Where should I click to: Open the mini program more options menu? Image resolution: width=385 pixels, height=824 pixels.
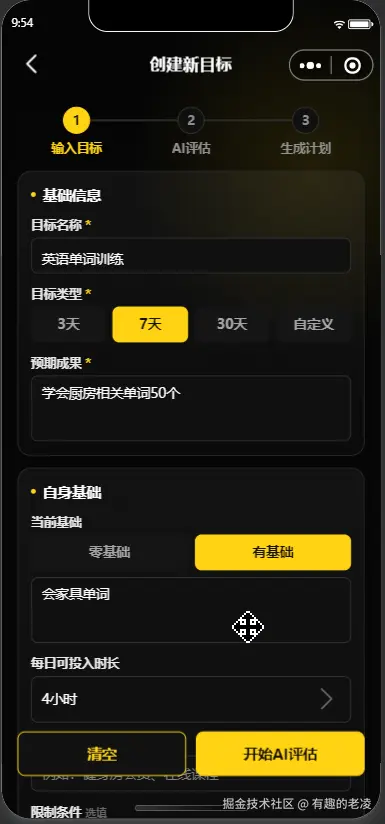pyautogui.click(x=310, y=66)
